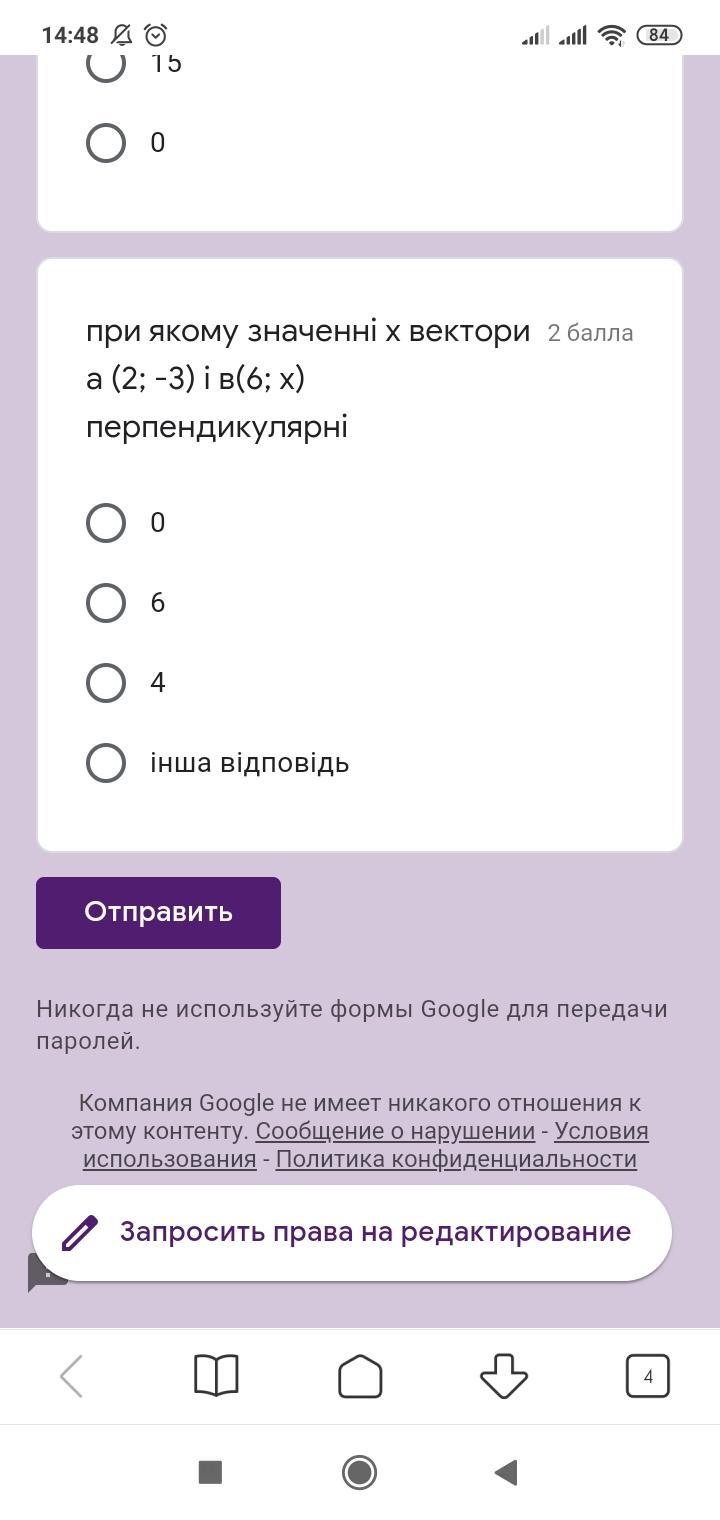Tap Запросить права на редактирование
720x1520 pixels.
click(352, 1232)
